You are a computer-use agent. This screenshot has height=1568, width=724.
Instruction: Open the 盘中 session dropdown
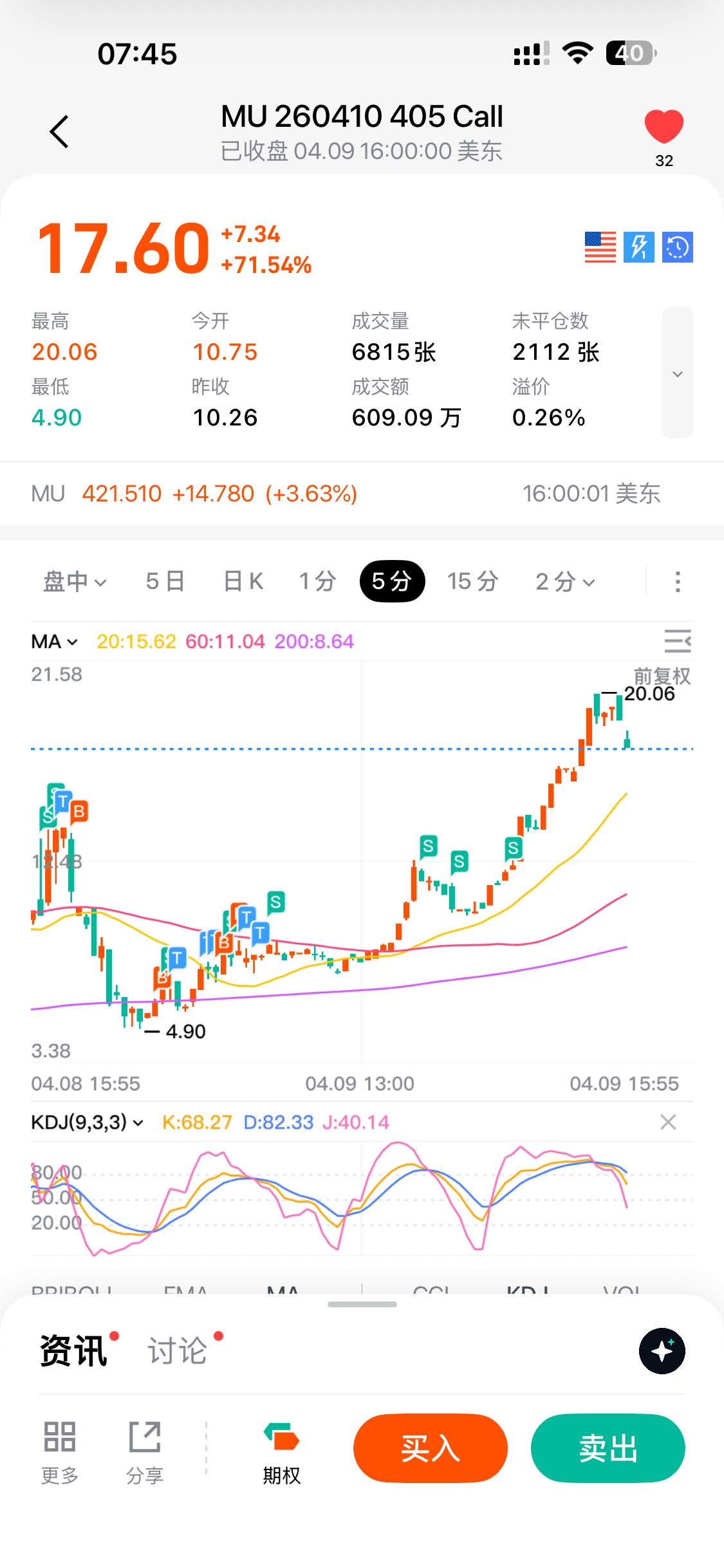pyautogui.click(x=74, y=582)
